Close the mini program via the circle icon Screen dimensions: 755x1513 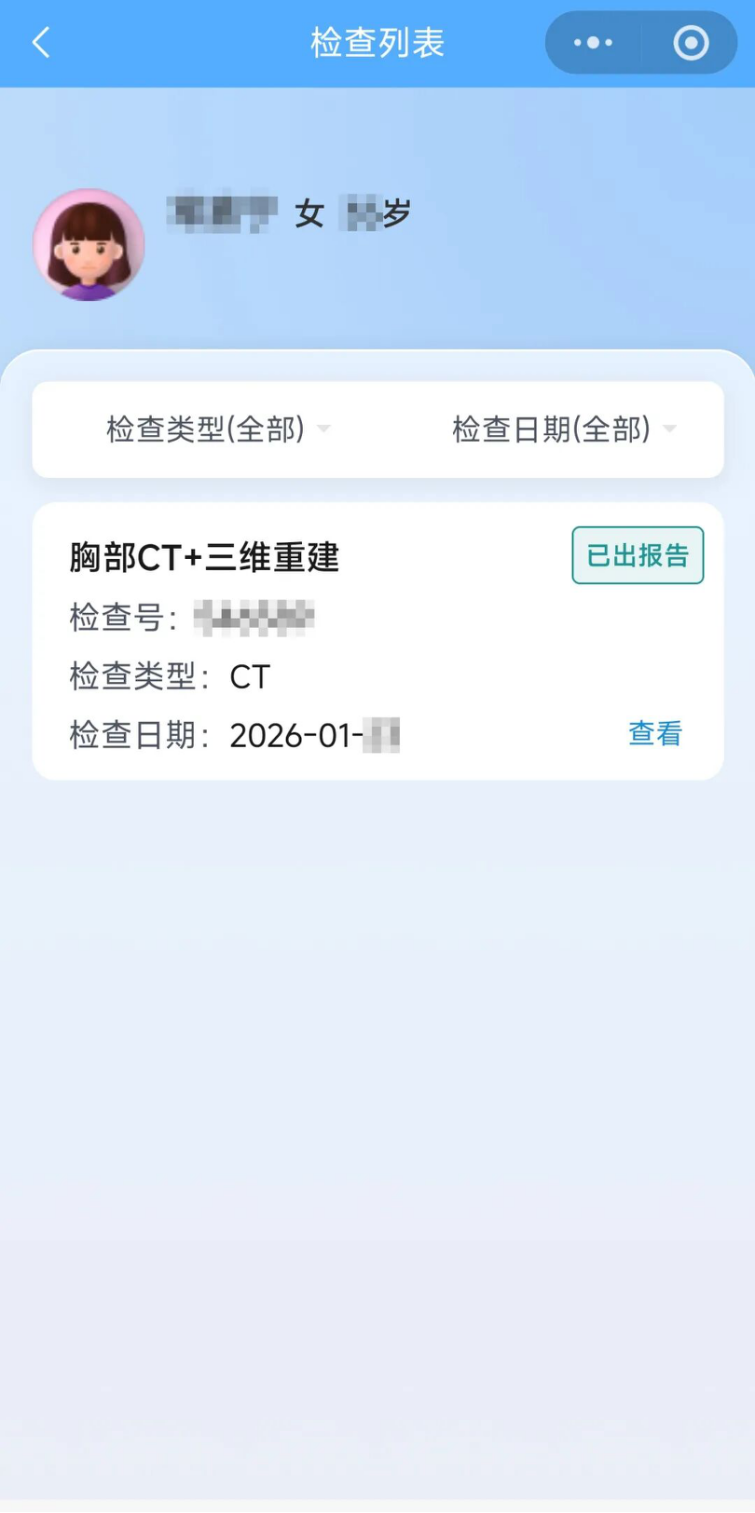coord(690,43)
